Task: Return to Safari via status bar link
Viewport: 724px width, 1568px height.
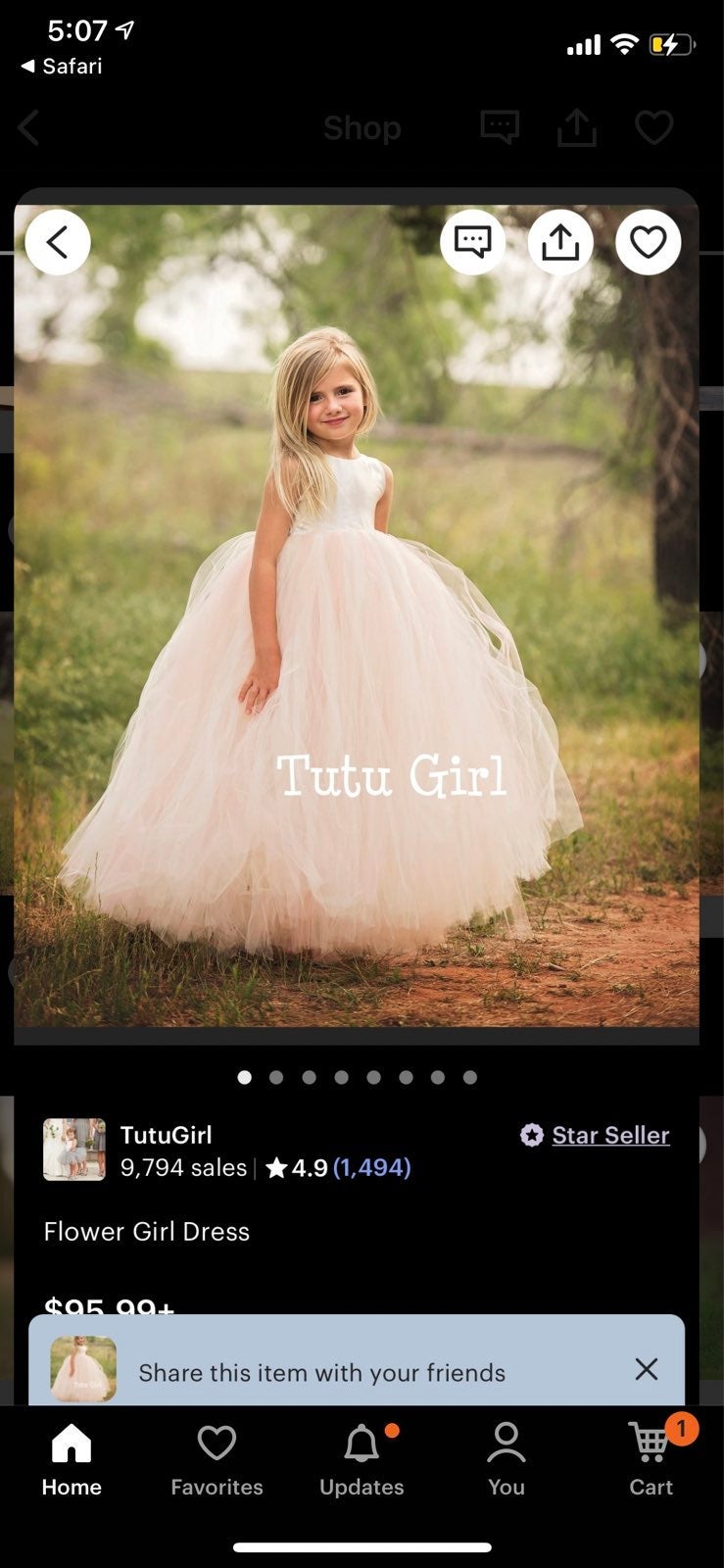Action: point(61,66)
